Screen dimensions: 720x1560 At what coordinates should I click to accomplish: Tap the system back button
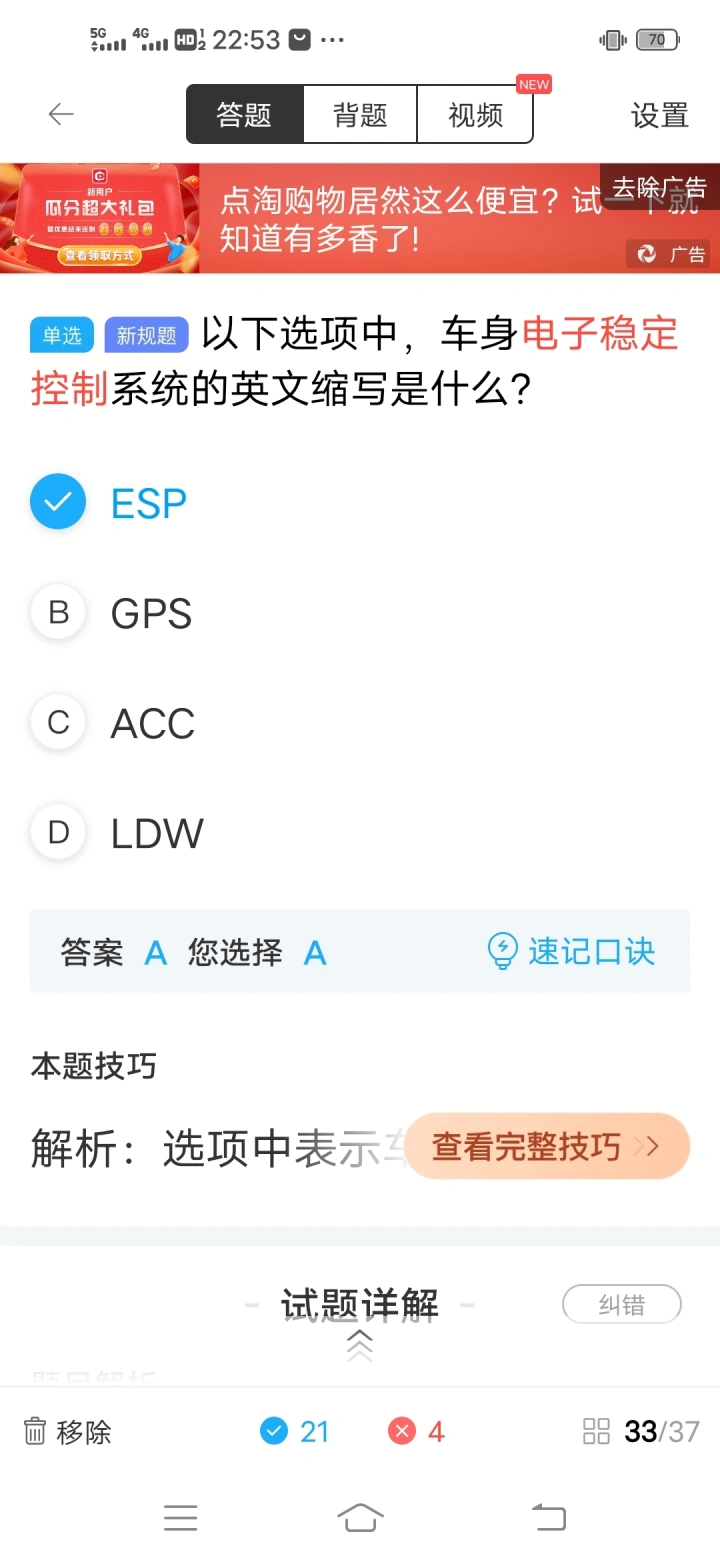548,1518
